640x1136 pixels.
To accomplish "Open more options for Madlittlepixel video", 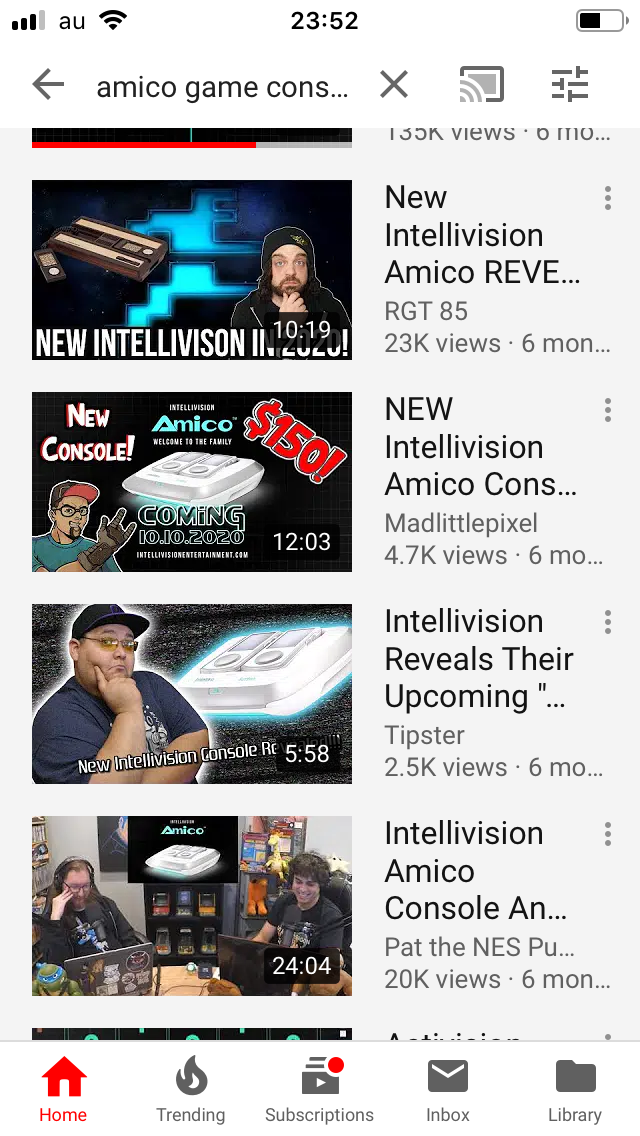I will 607,410.
